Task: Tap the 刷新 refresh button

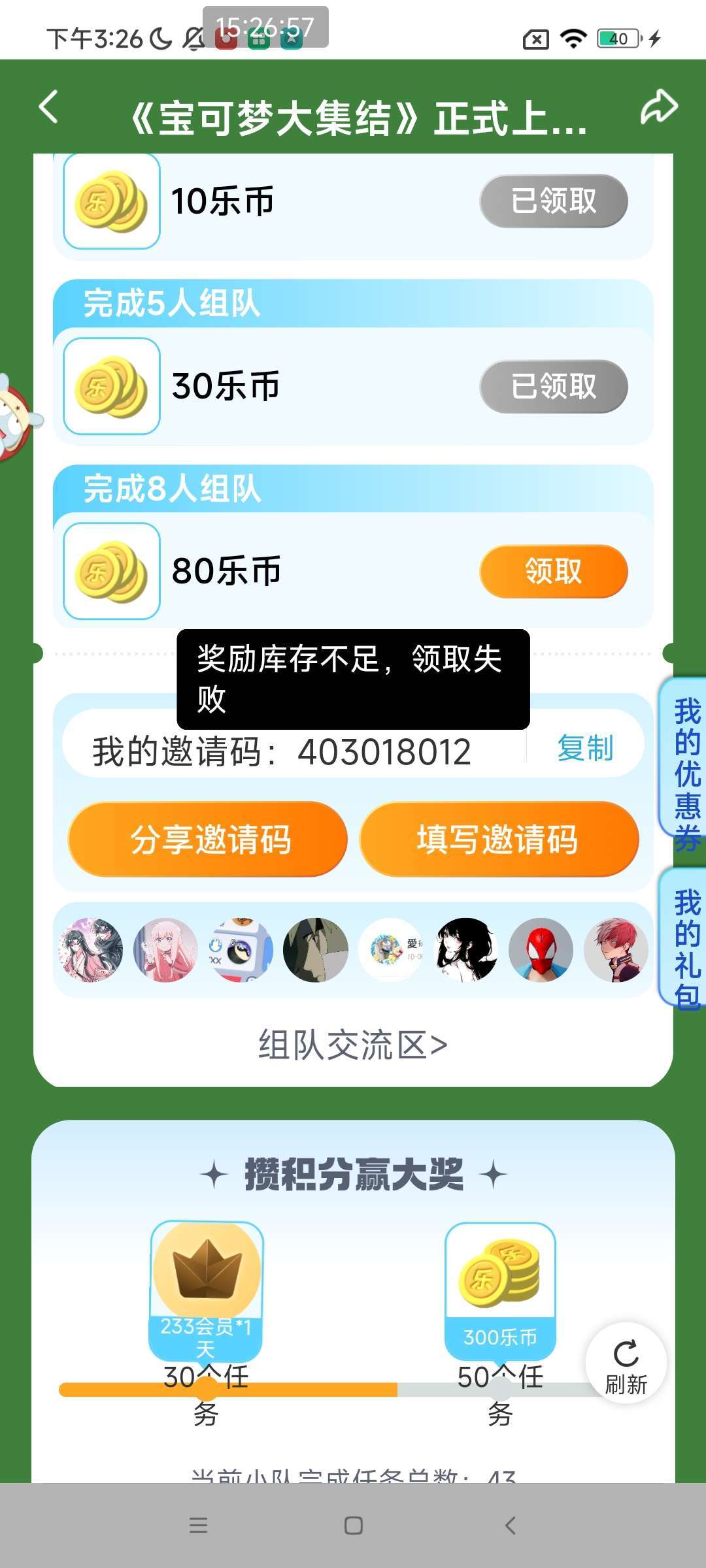Action: pyautogui.click(x=626, y=1364)
